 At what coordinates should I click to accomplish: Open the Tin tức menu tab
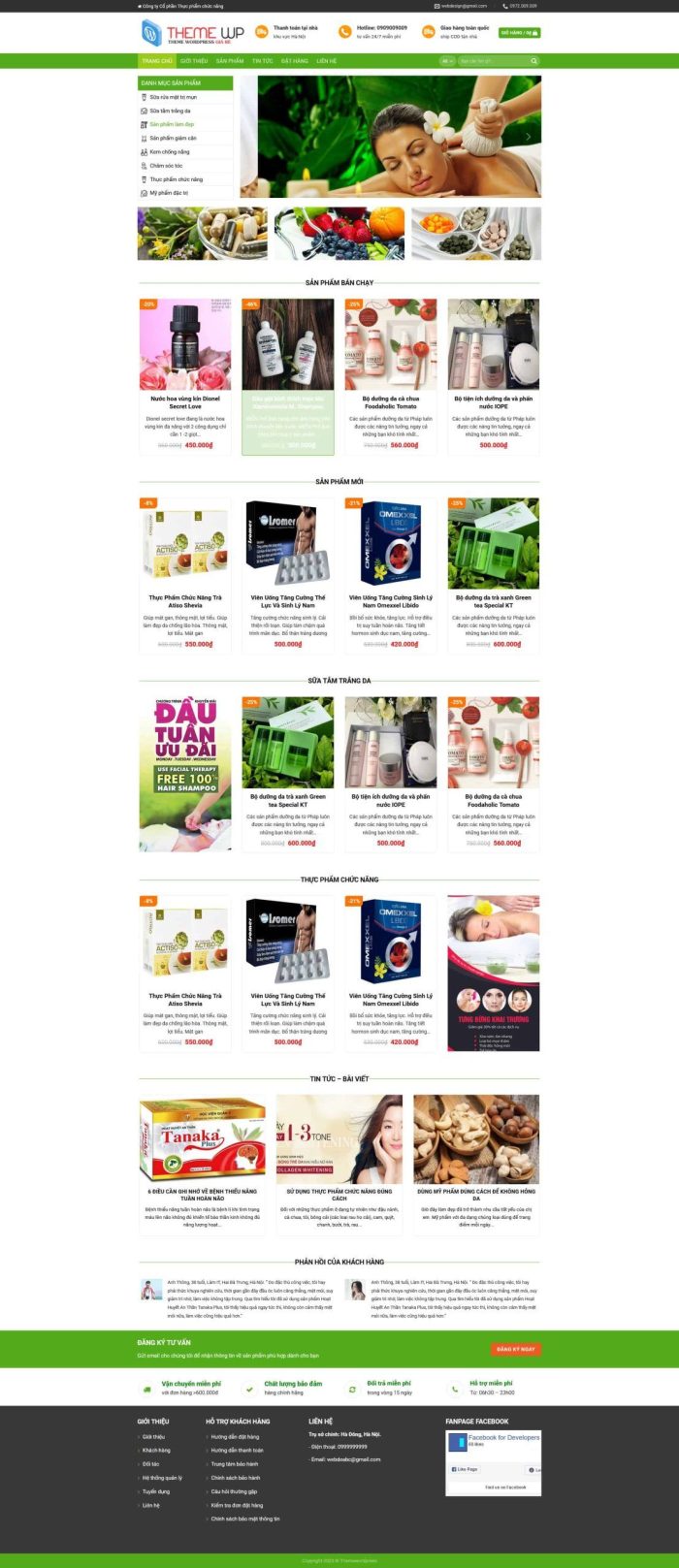263,61
